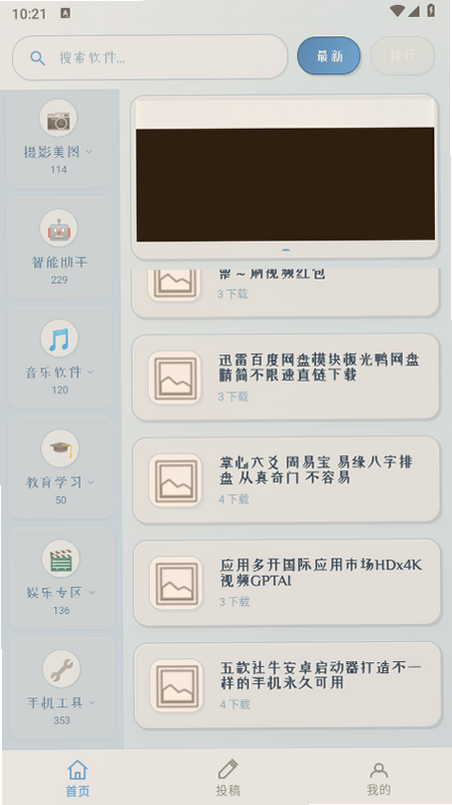
Task: Open the 娱乐专区 category
Action: [61, 579]
